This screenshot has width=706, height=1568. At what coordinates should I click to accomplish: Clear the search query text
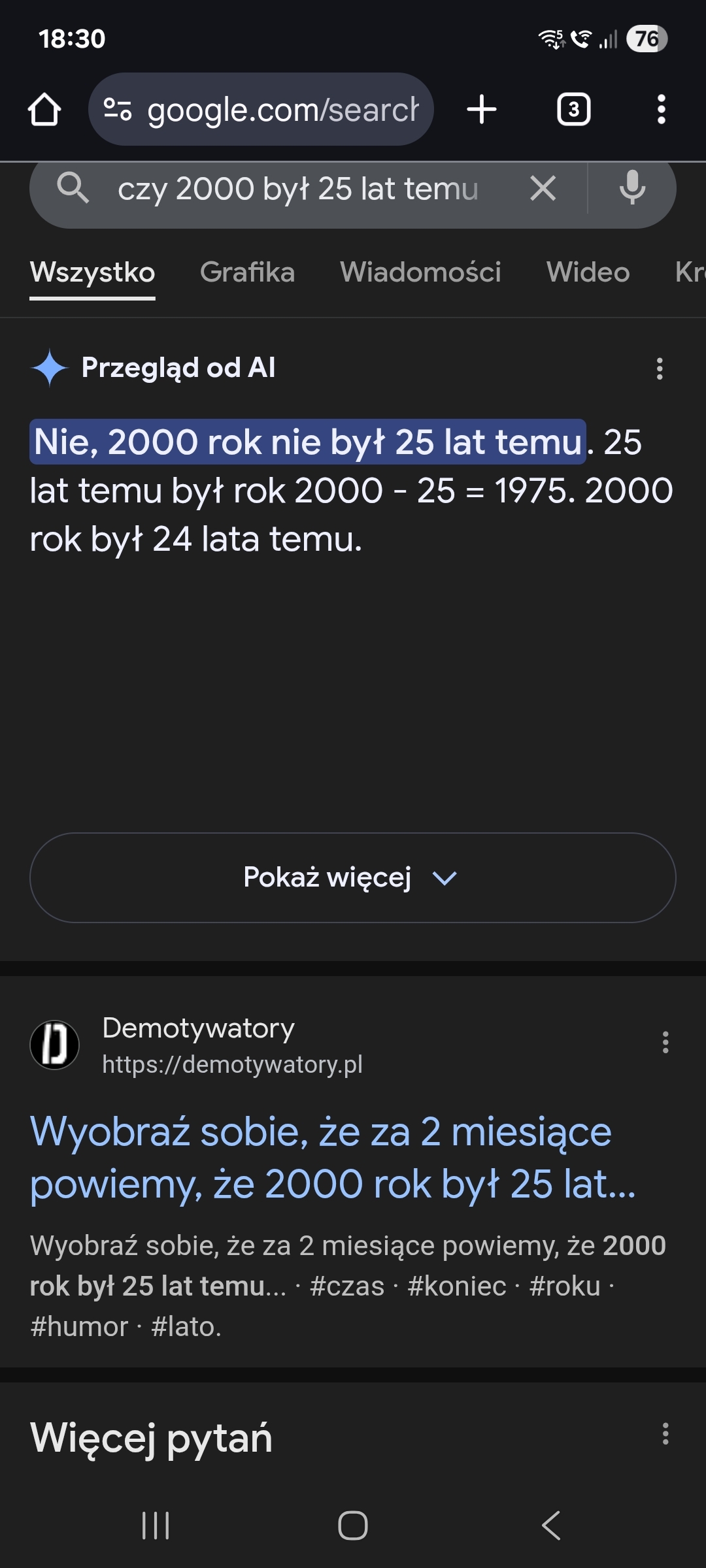click(x=543, y=189)
